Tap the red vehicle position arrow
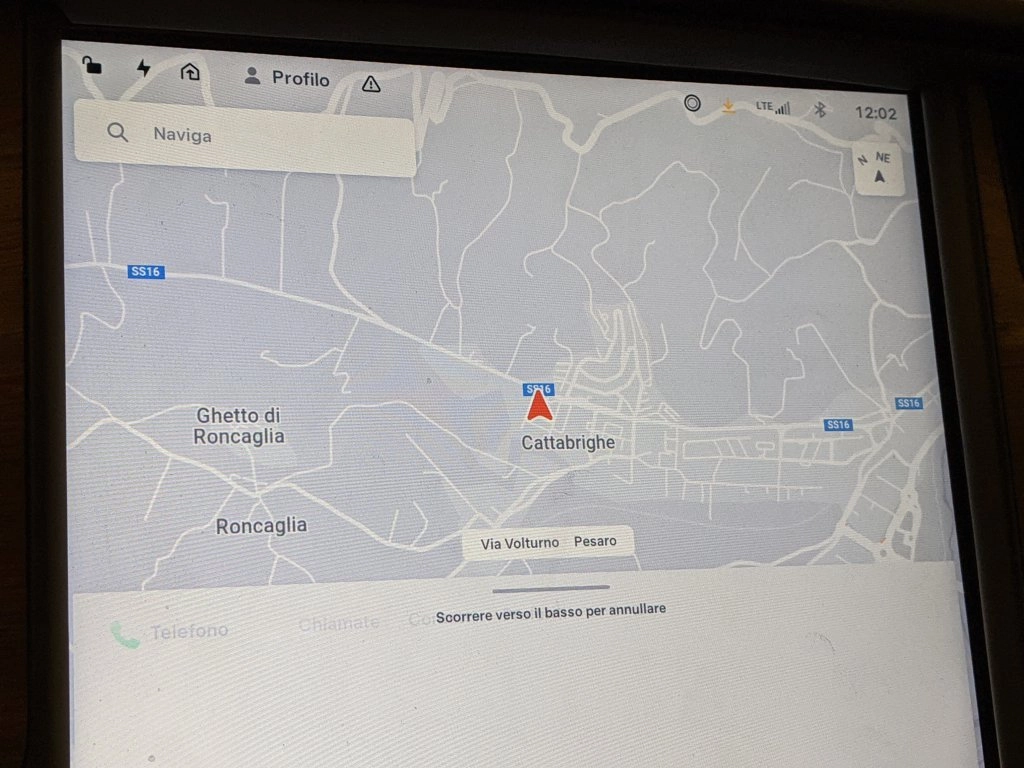Screen dimensions: 1024x768 pos(539,406)
